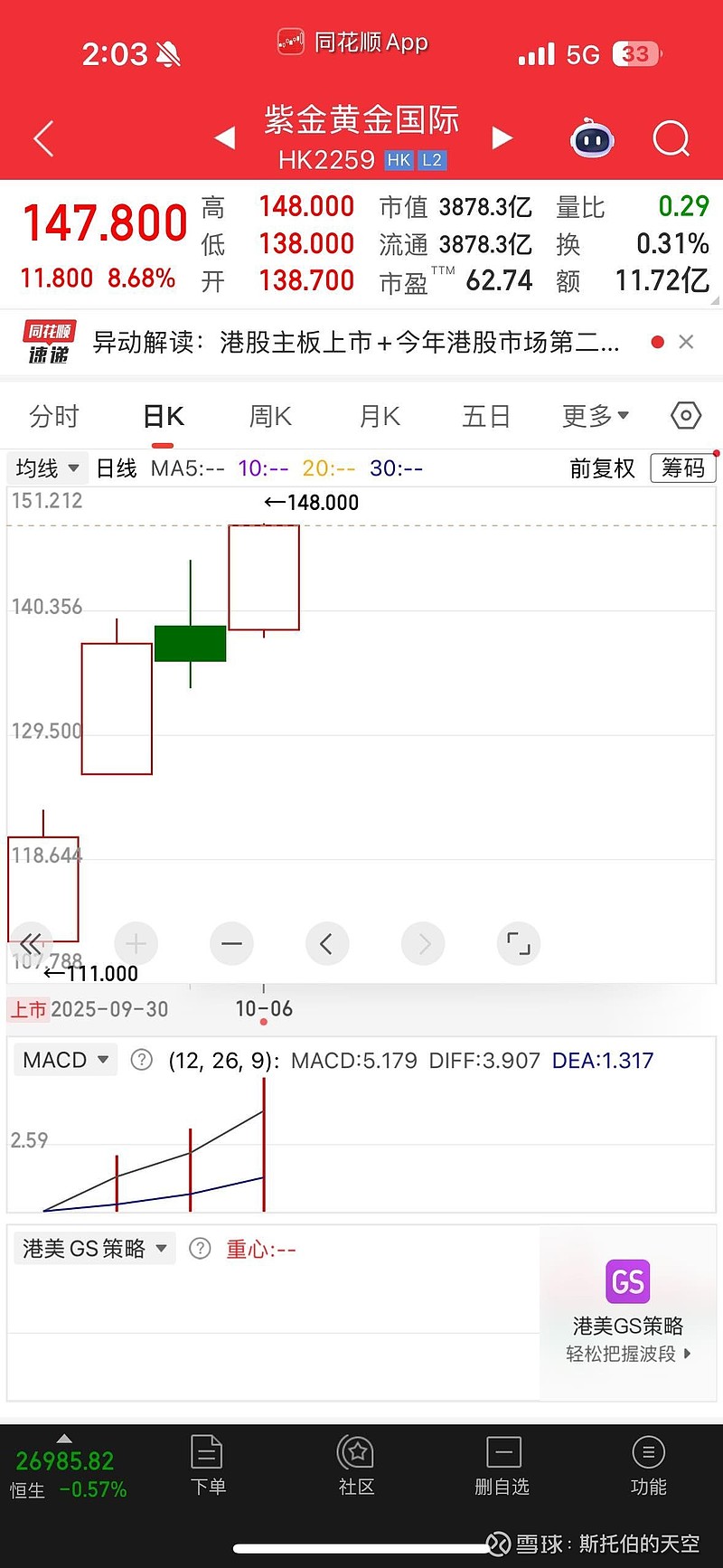Open the MACD indicator dropdown
The height and width of the screenshot is (1568, 723).
66,1060
